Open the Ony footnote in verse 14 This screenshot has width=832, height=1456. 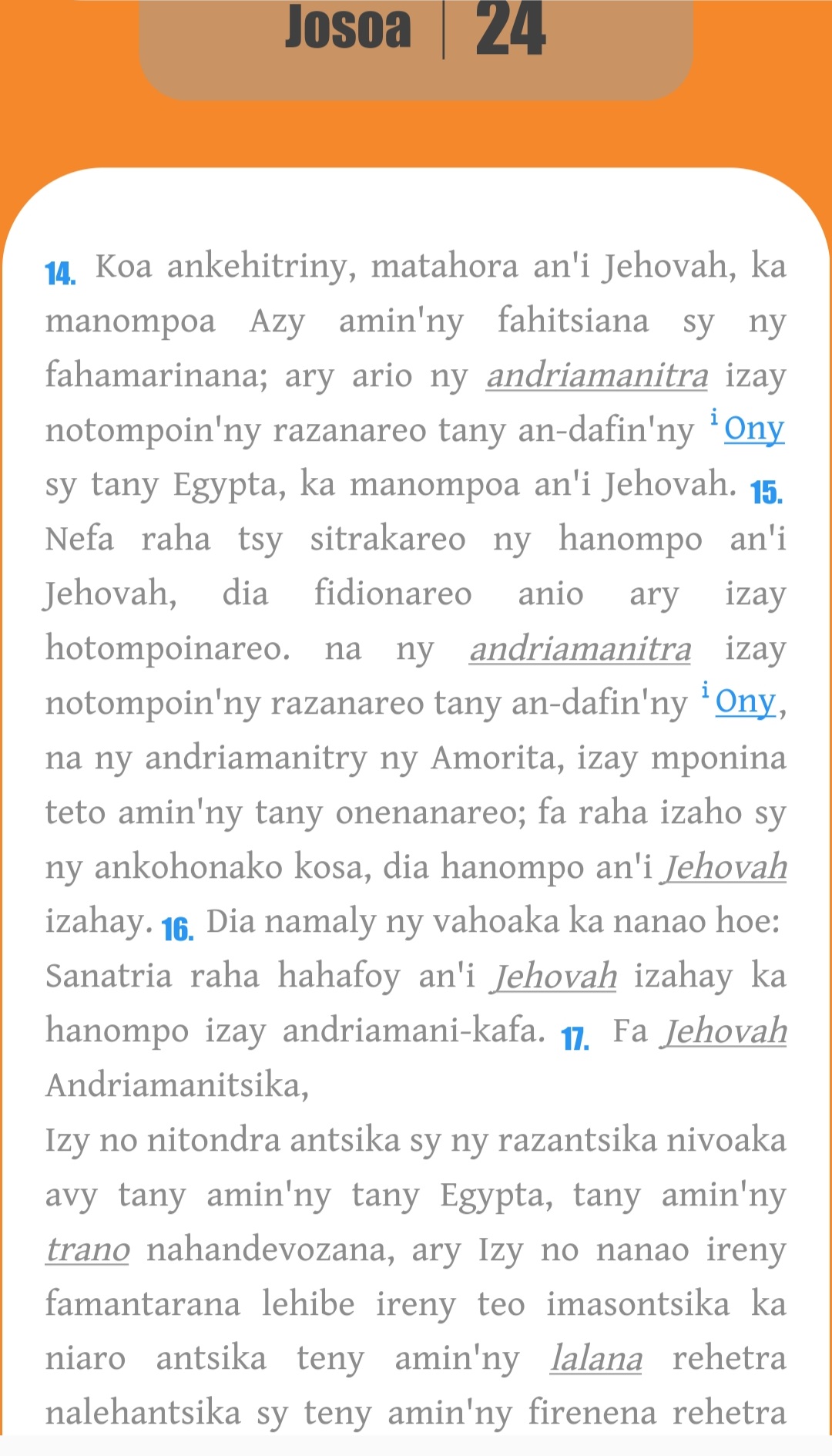click(753, 429)
